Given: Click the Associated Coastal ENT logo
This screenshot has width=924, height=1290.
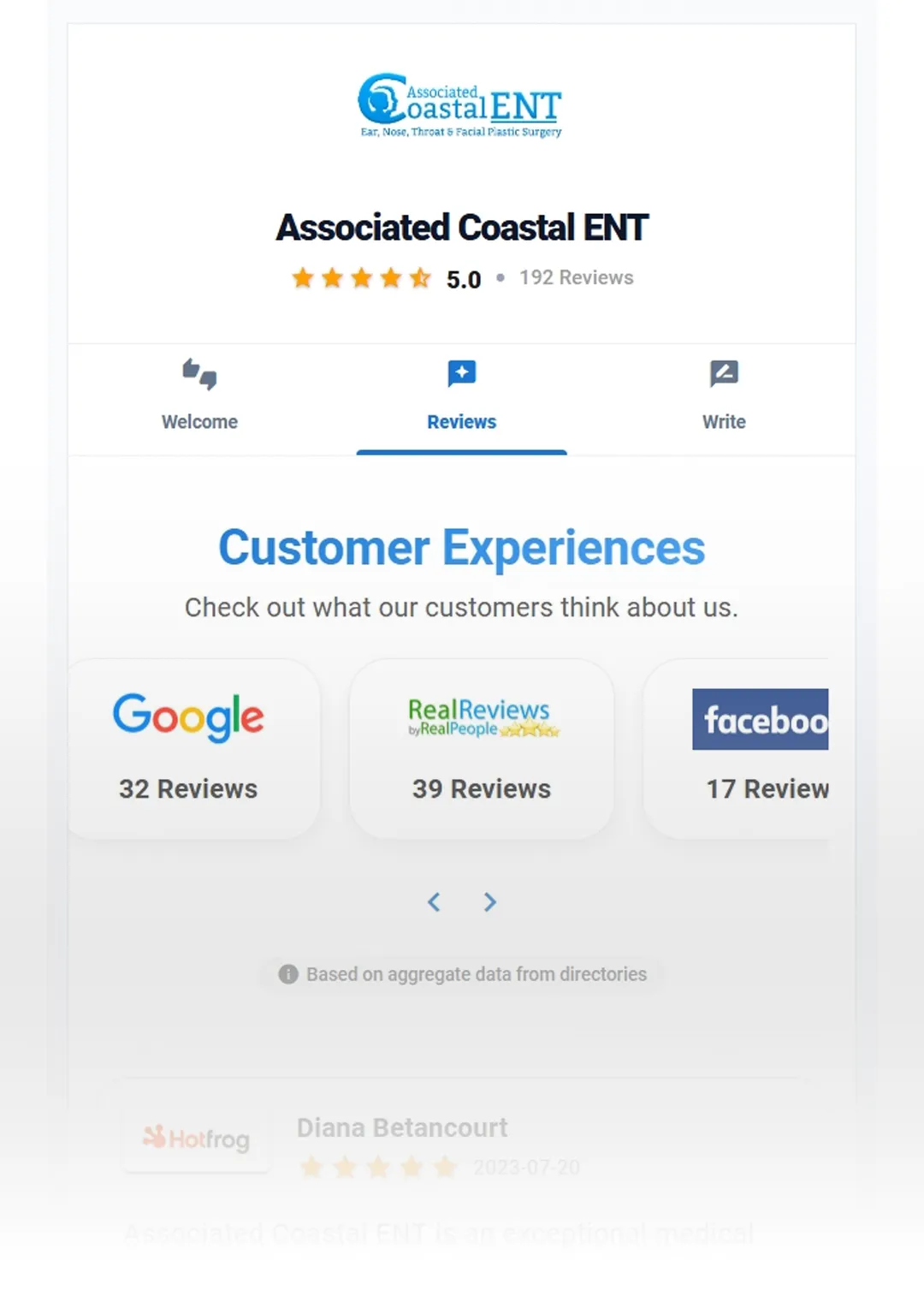Looking at the screenshot, I should (x=461, y=103).
